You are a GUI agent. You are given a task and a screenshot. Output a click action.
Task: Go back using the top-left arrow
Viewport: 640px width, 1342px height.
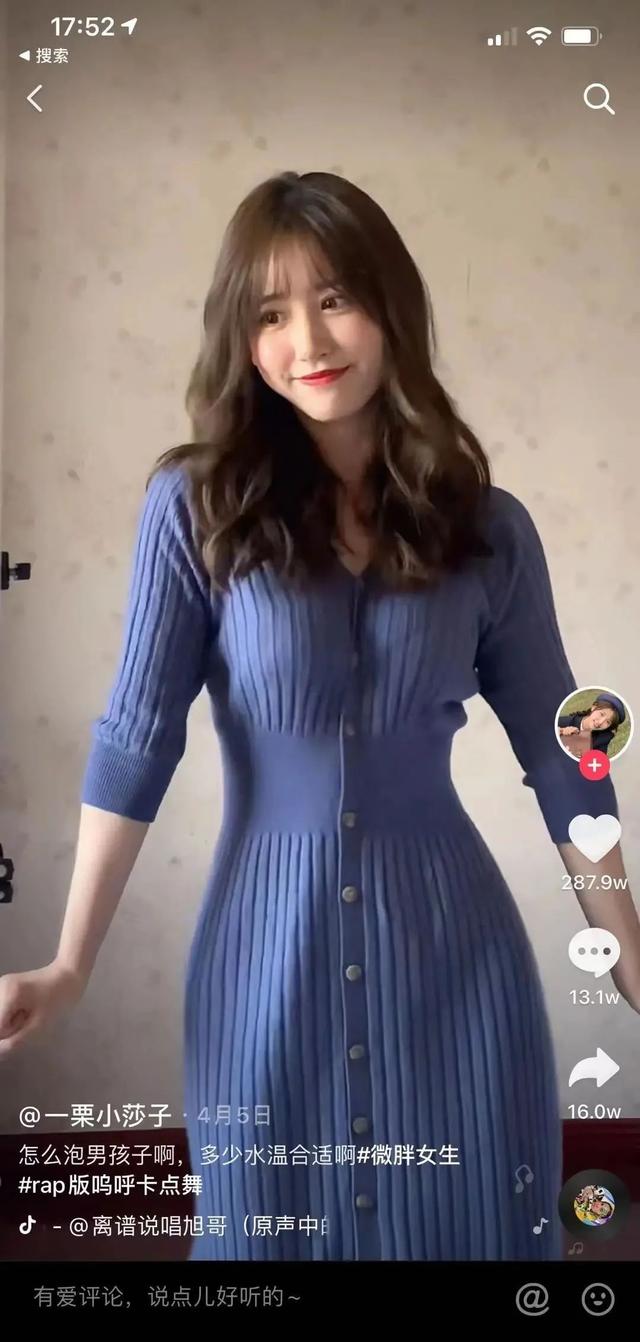[x=35, y=98]
